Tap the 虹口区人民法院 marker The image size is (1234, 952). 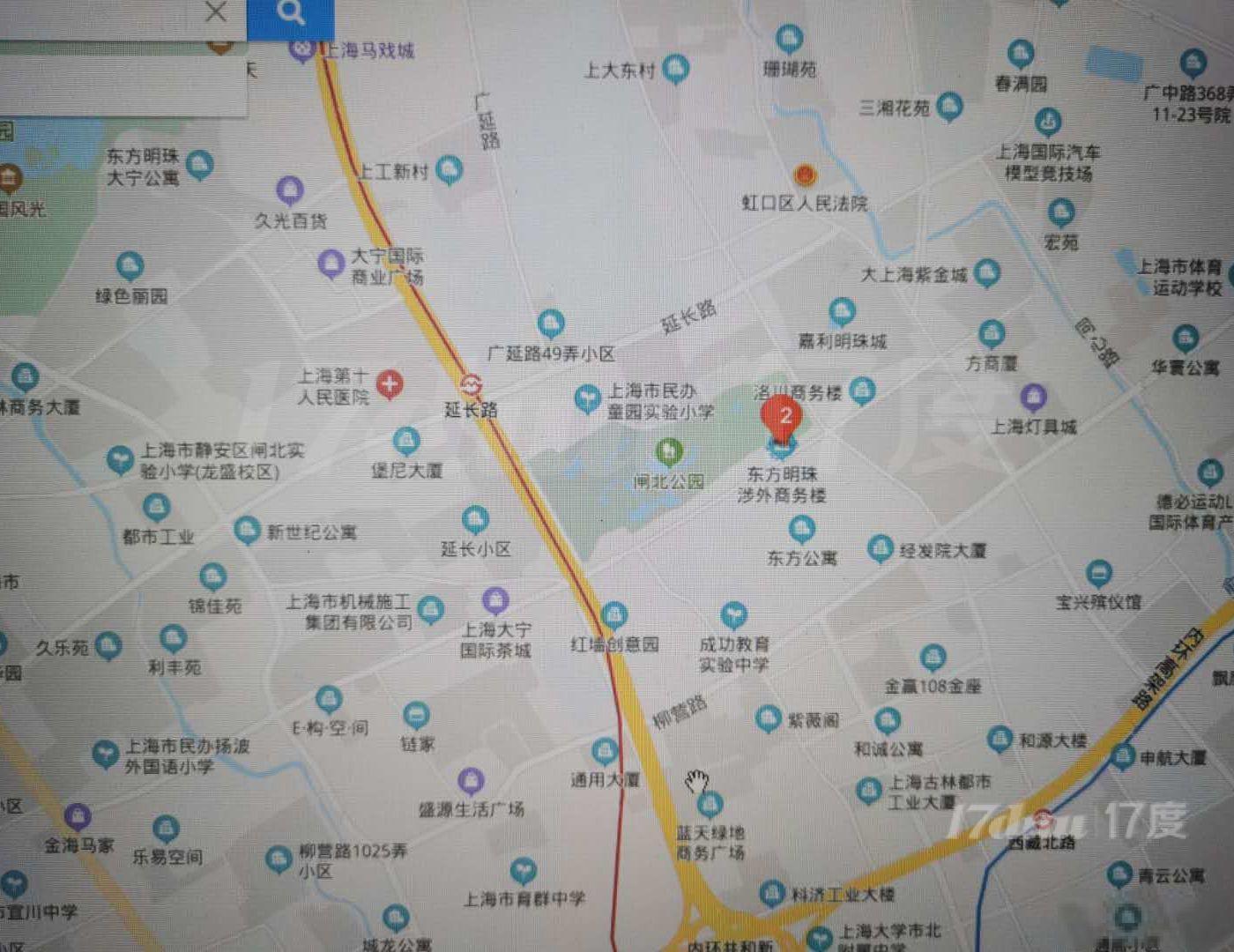coord(804,175)
